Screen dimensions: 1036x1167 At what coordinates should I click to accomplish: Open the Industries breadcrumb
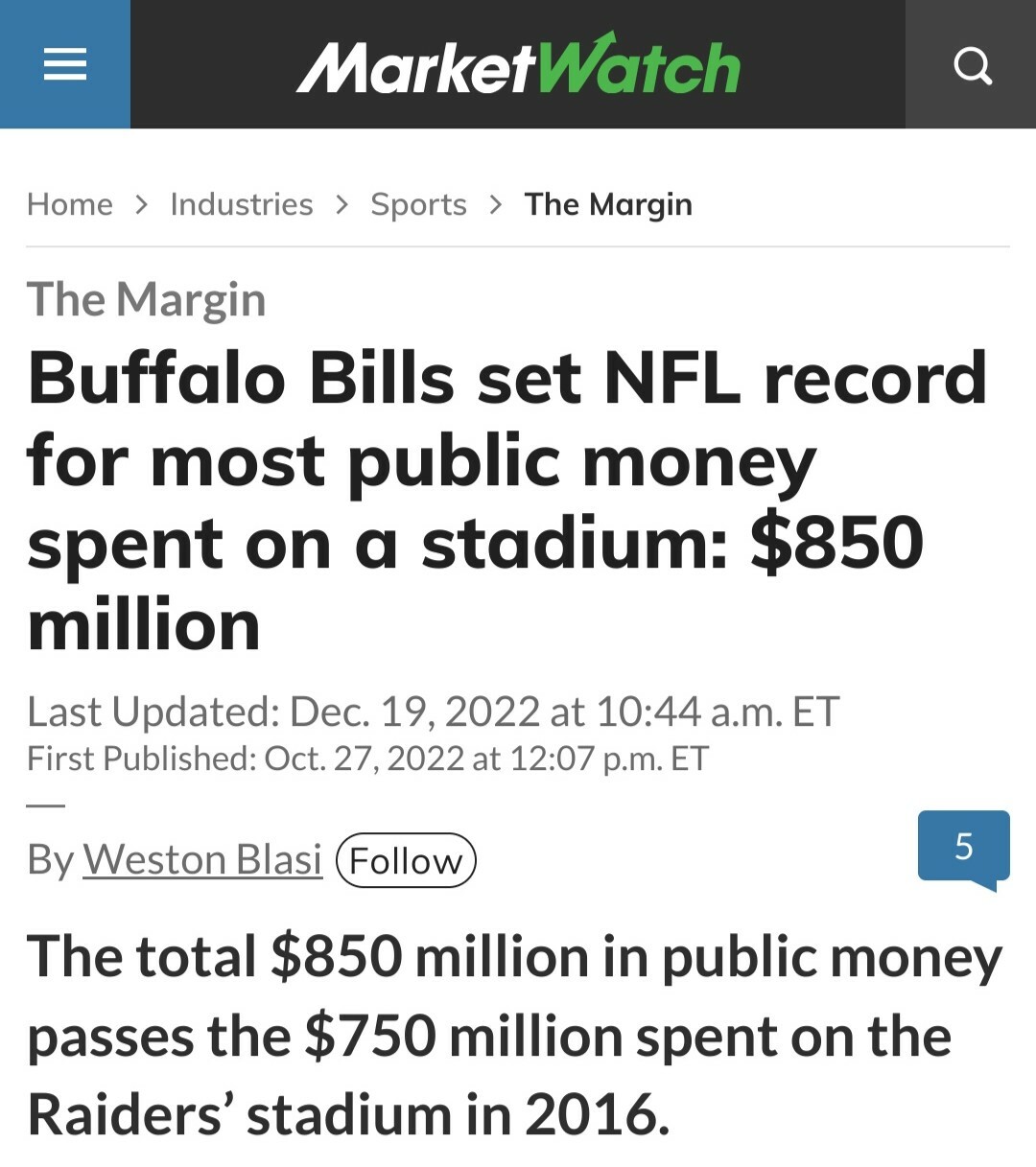pos(242,204)
